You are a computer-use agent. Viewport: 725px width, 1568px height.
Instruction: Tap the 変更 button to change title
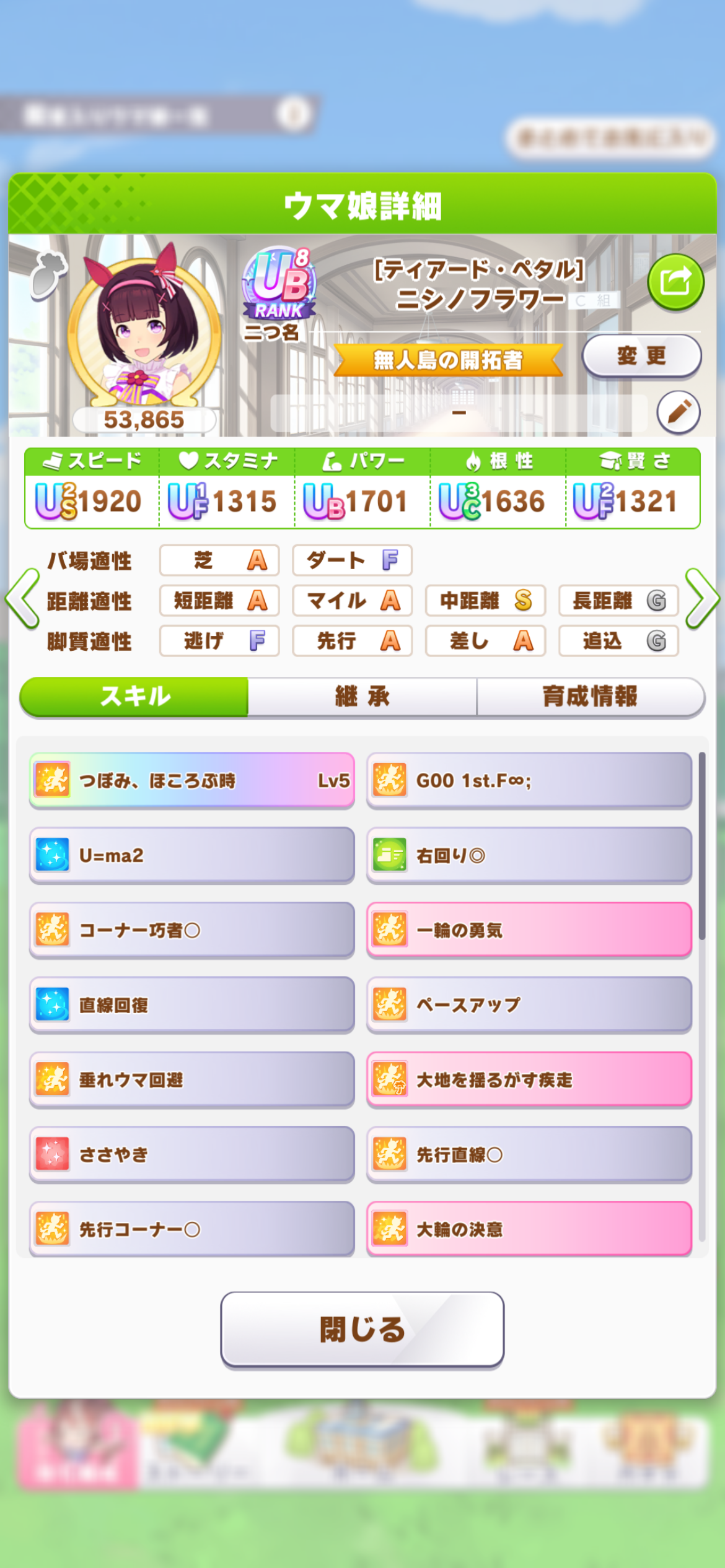coord(641,356)
